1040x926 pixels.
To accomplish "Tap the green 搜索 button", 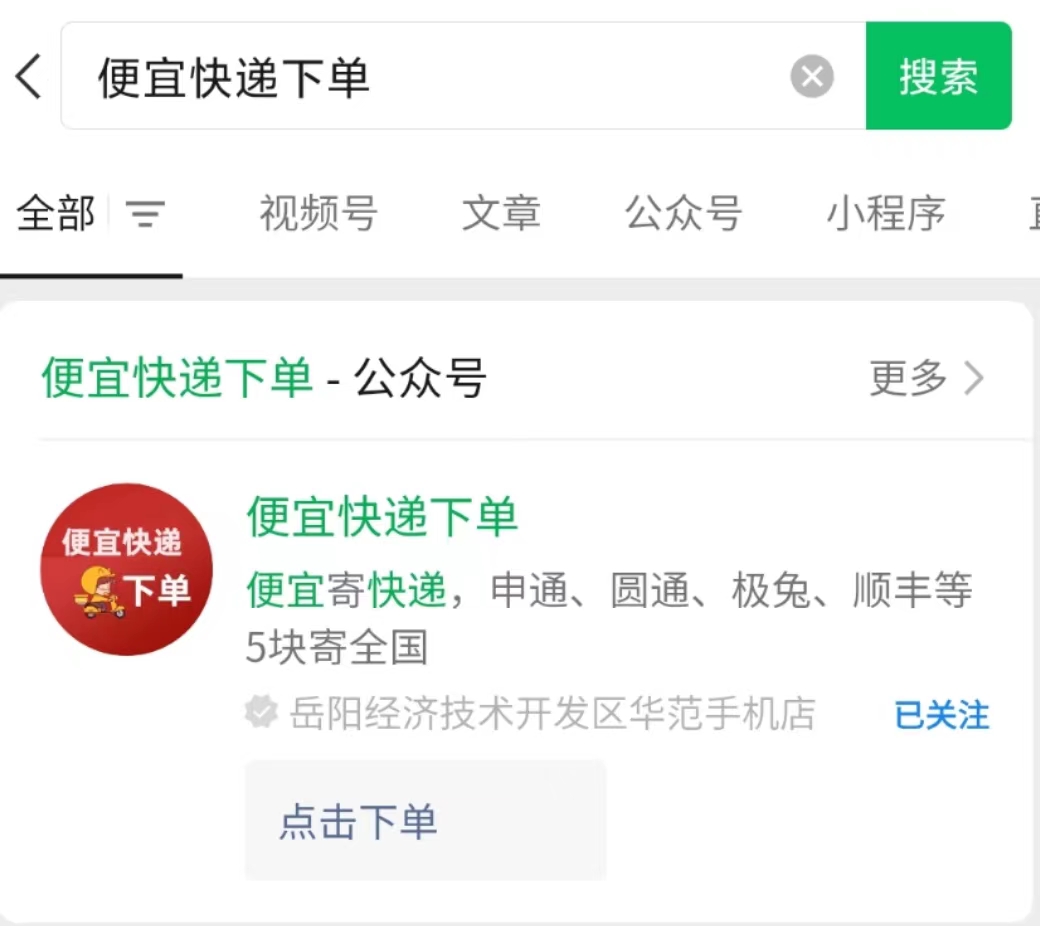I will click(x=938, y=77).
